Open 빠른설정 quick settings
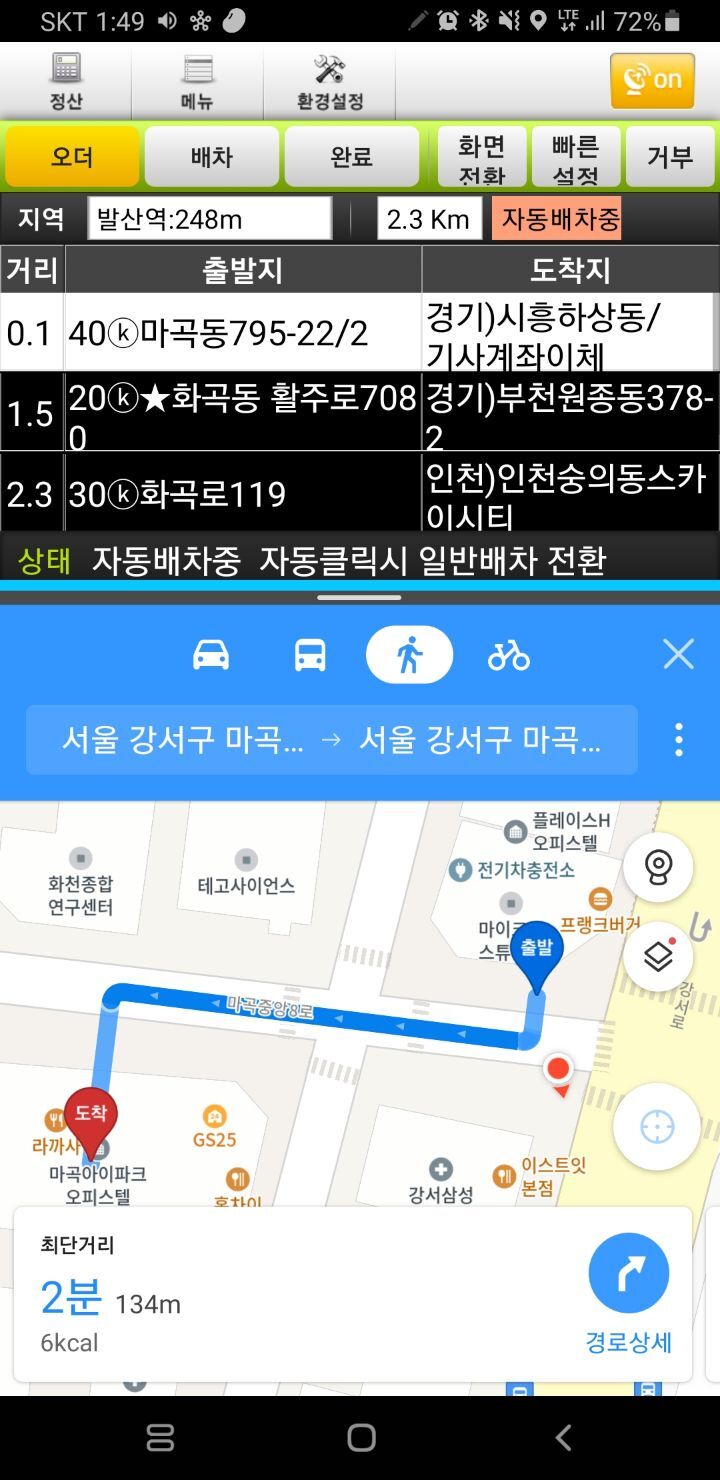This screenshot has width=720, height=1480. (x=575, y=157)
